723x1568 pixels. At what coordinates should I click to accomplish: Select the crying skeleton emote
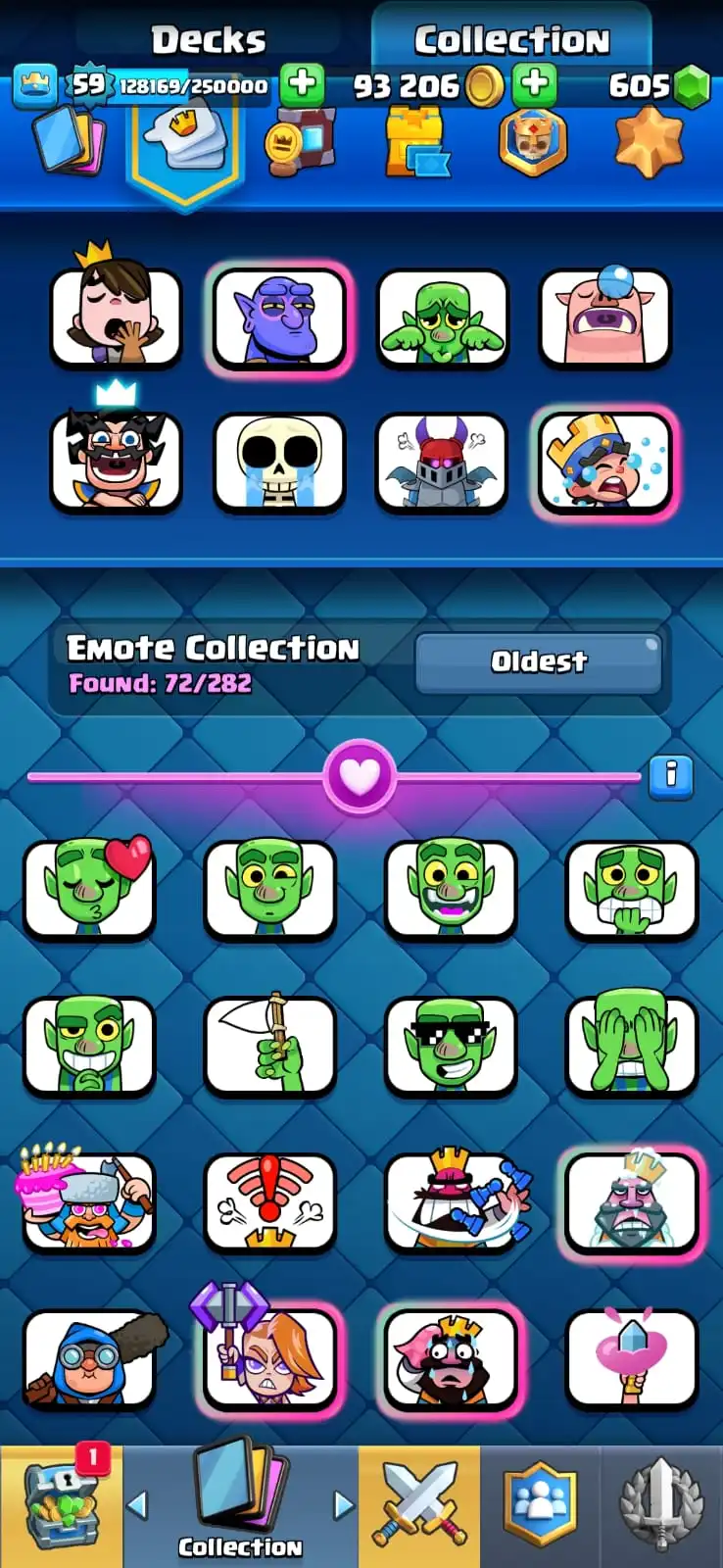click(x=279, y=463)
